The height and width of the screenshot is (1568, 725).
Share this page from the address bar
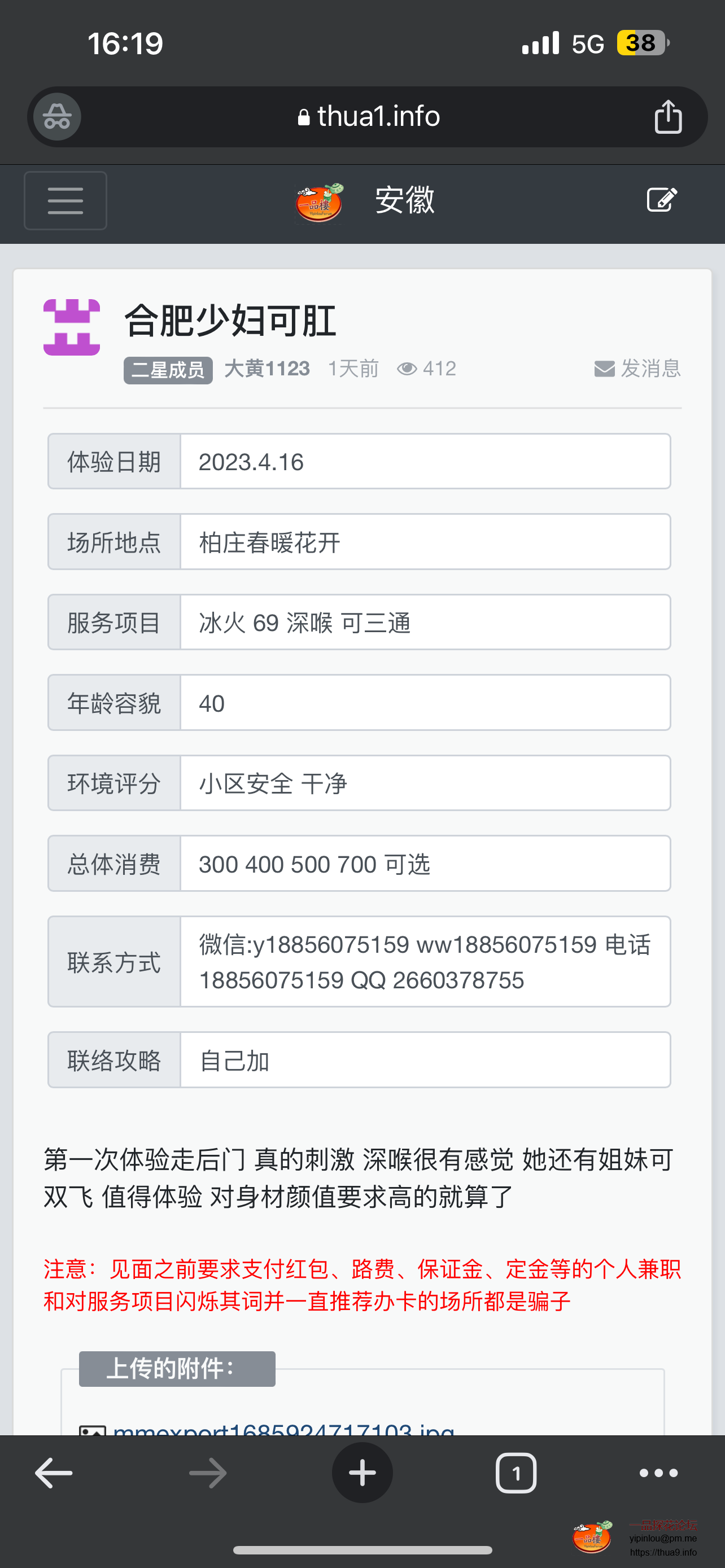[668, 116]
